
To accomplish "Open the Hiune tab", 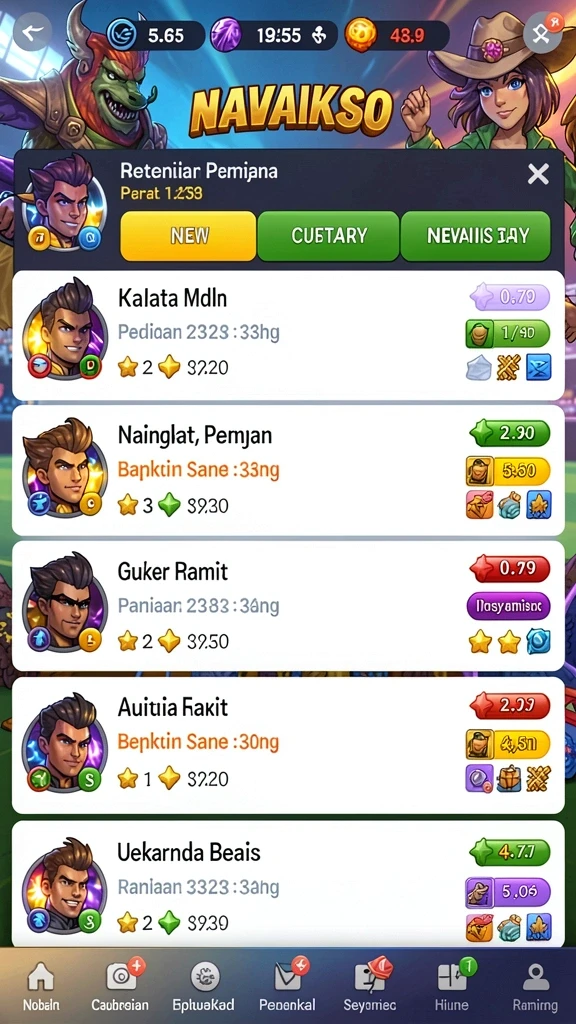I will (x=452, y=986).
